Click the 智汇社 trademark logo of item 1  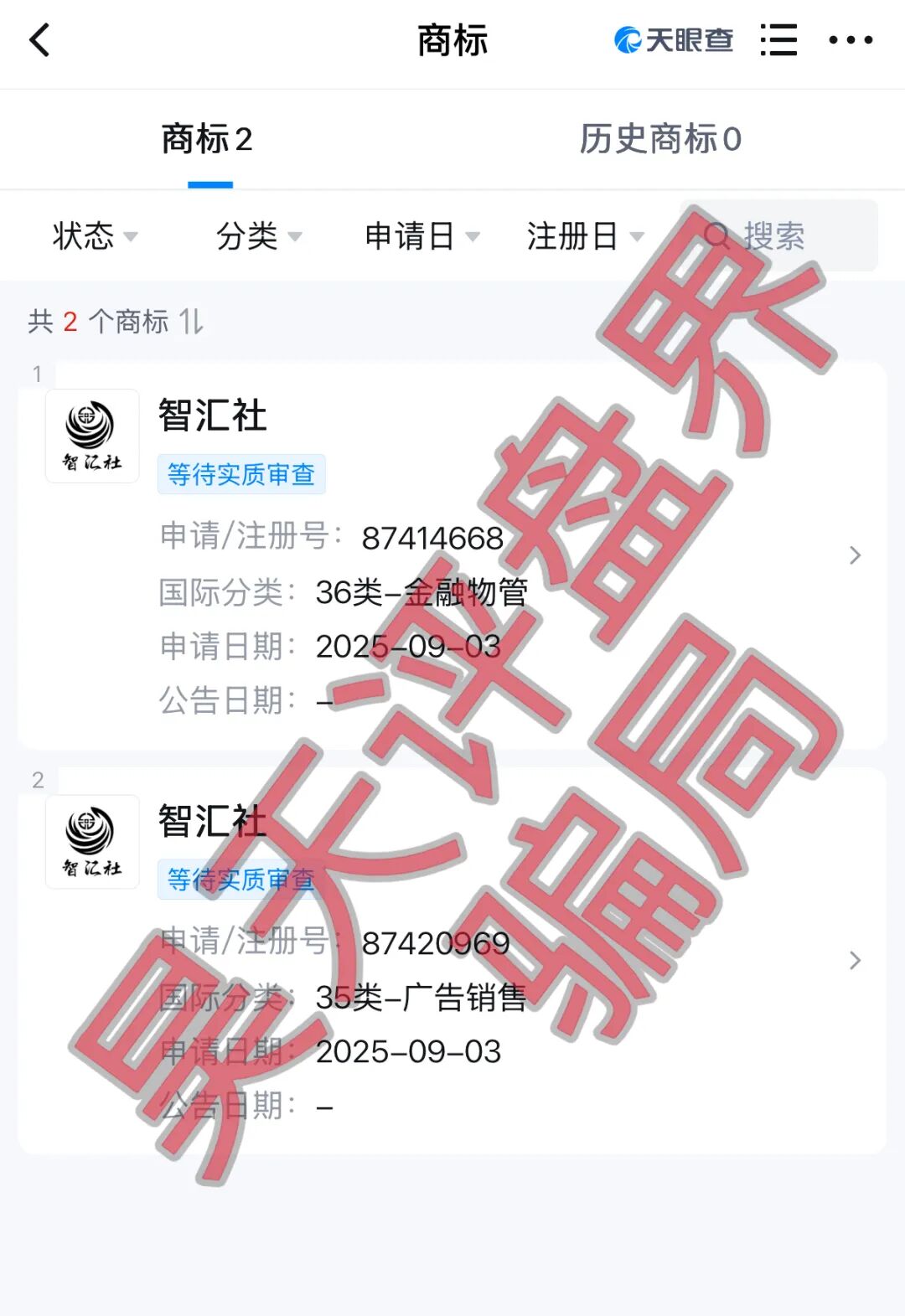[92, 436]
